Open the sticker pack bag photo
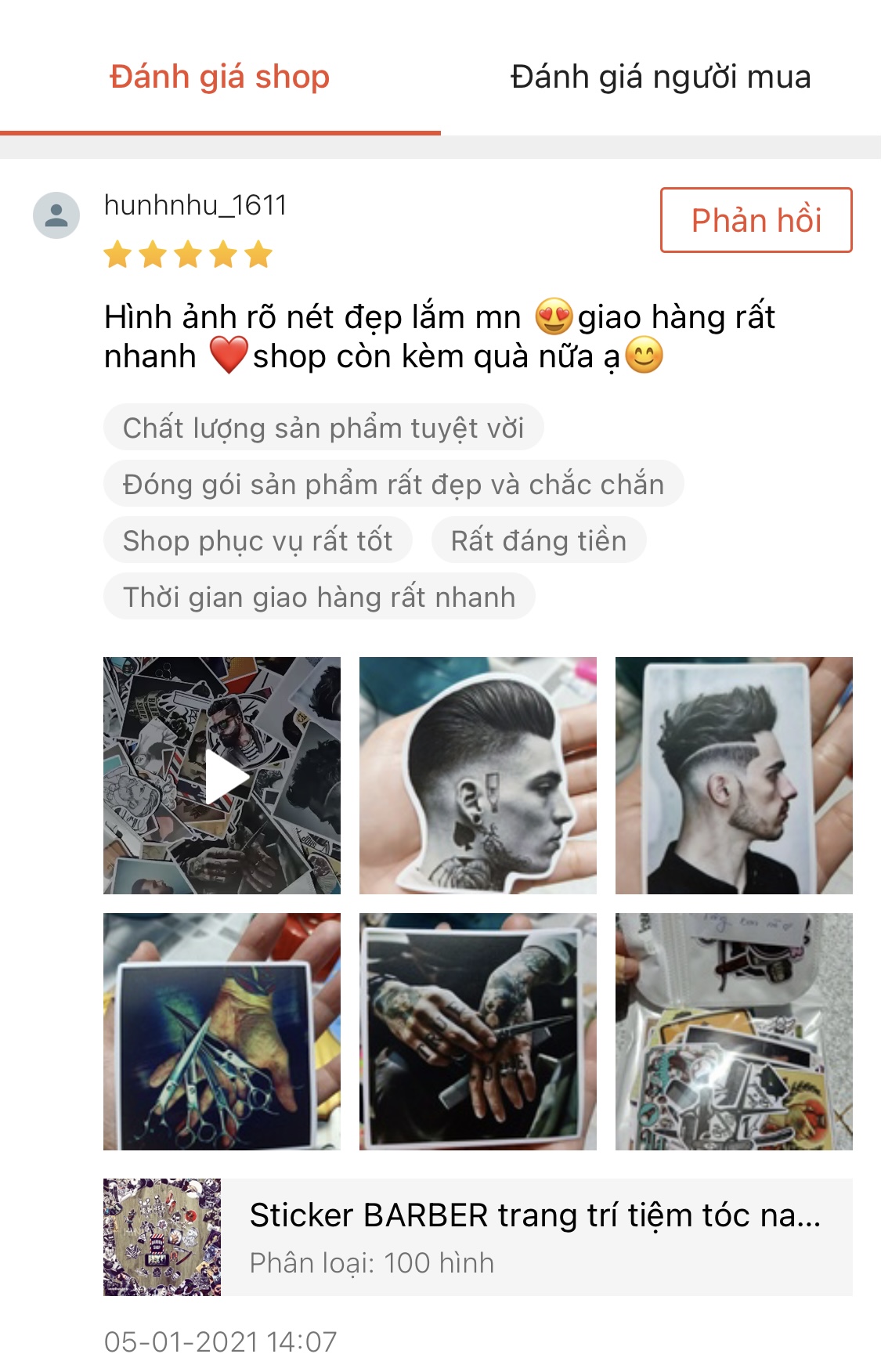Screen dimensions: 881x1372 click(x=734, y=1031)
